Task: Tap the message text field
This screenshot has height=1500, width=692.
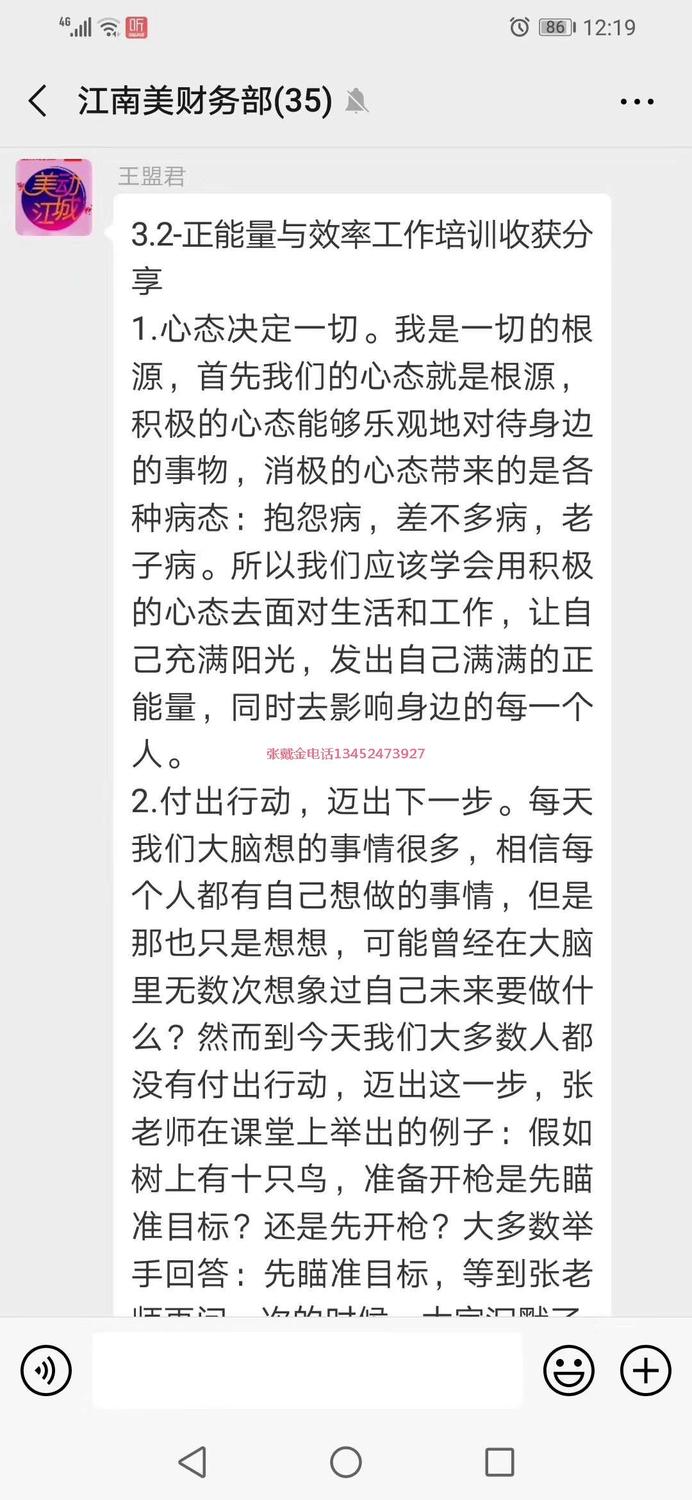Action: 307,1370
